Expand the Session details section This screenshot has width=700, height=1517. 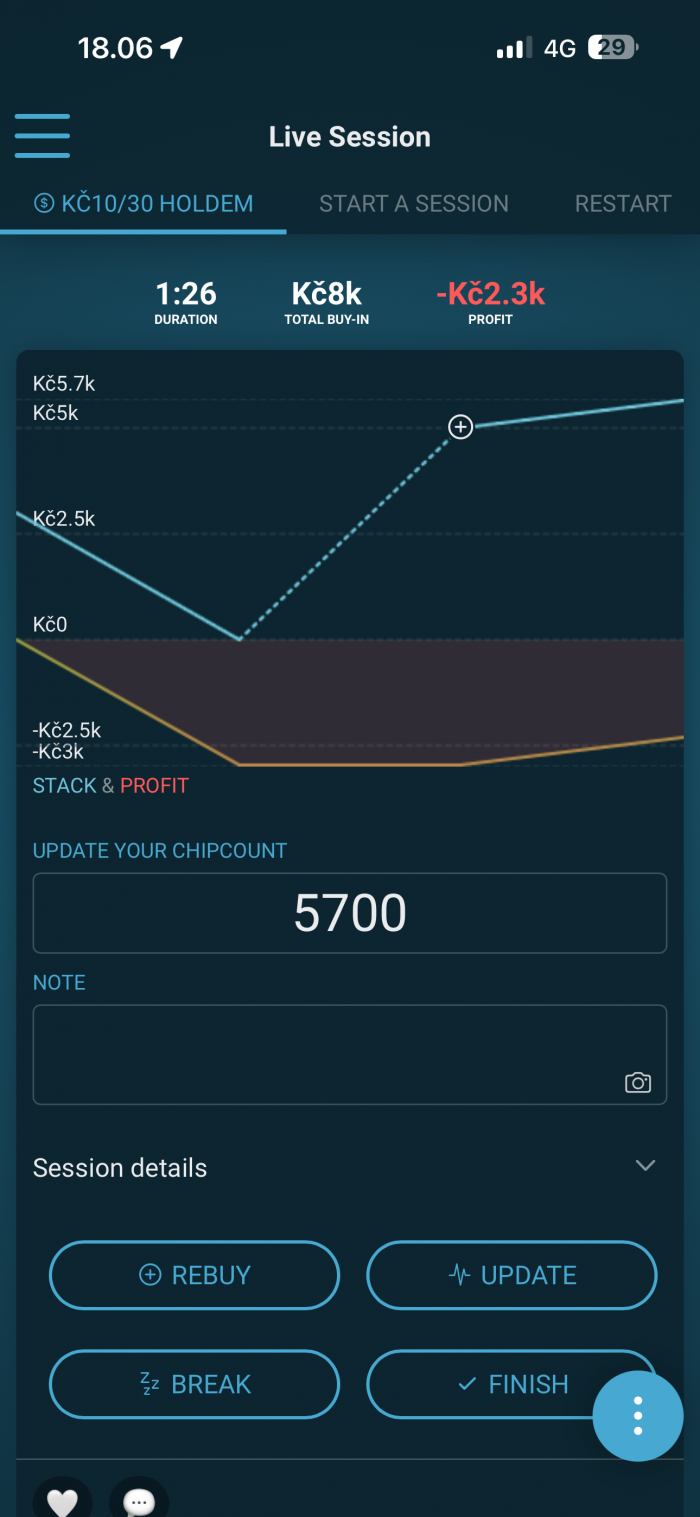click(350, 1167)
